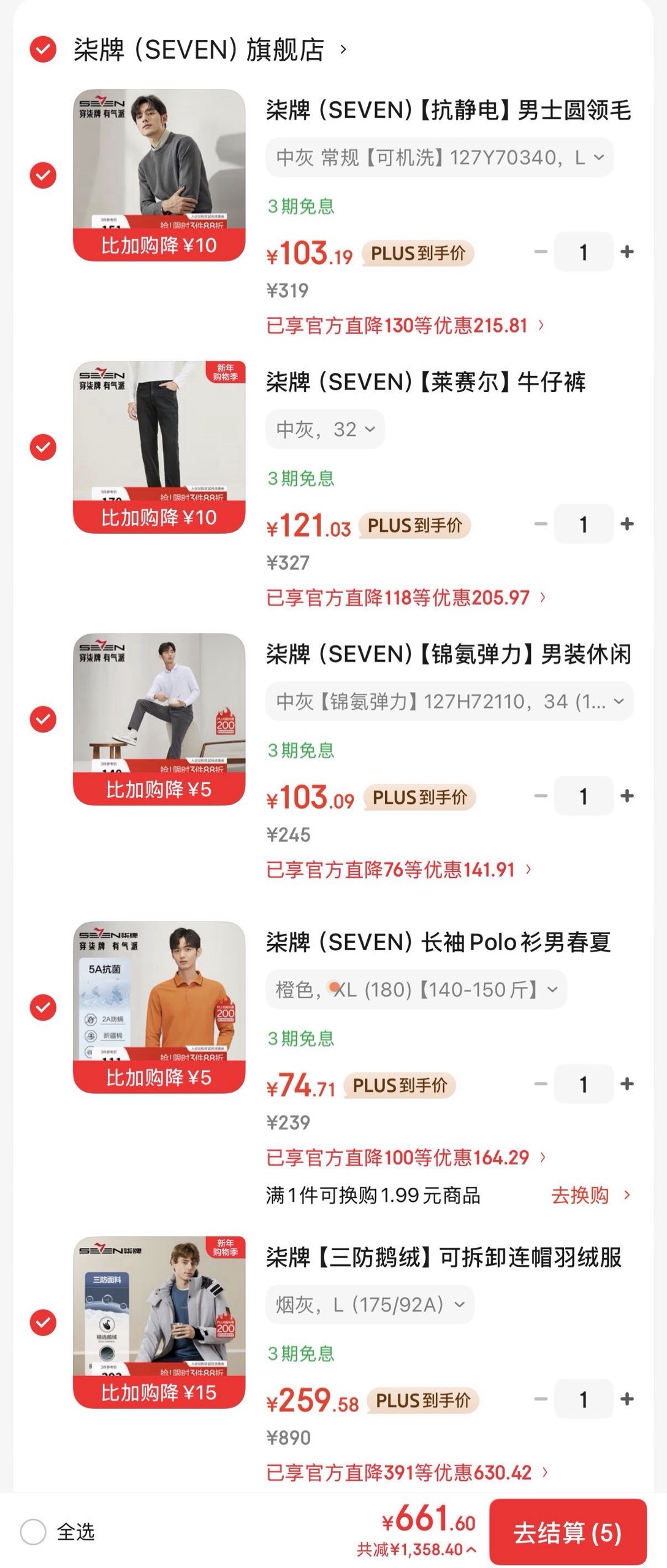Tap 去换购 for 1.99元 add-on goods
The image size is (667, 1568).
tap(590, 1195)
